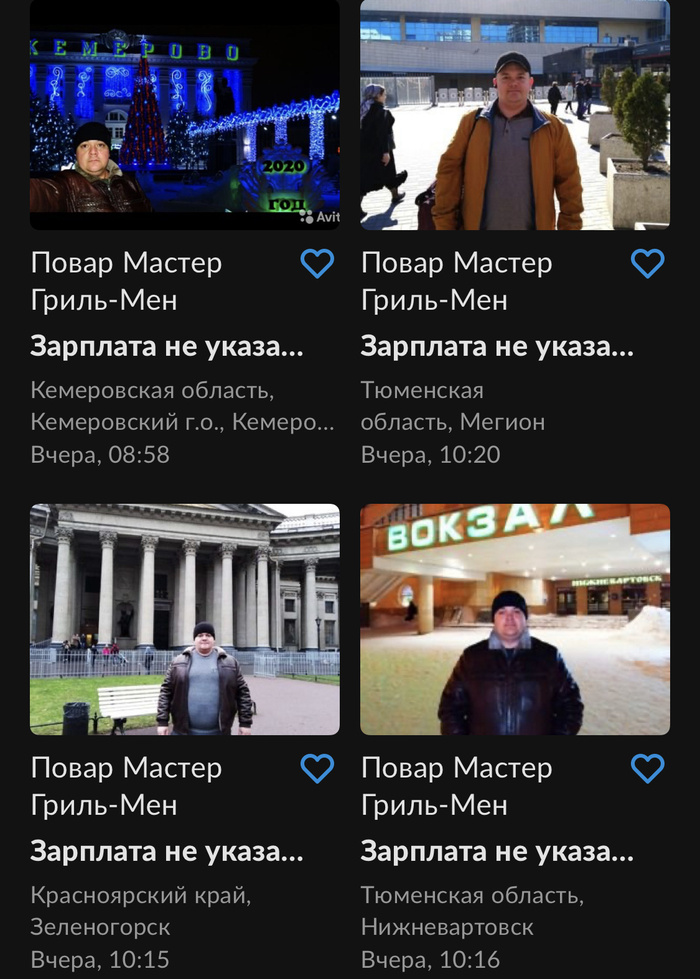Viewport: 700px width, 979px height.
Task: Open the Кемерово listing posted at 08:58
Action: [x=184, y=114]
